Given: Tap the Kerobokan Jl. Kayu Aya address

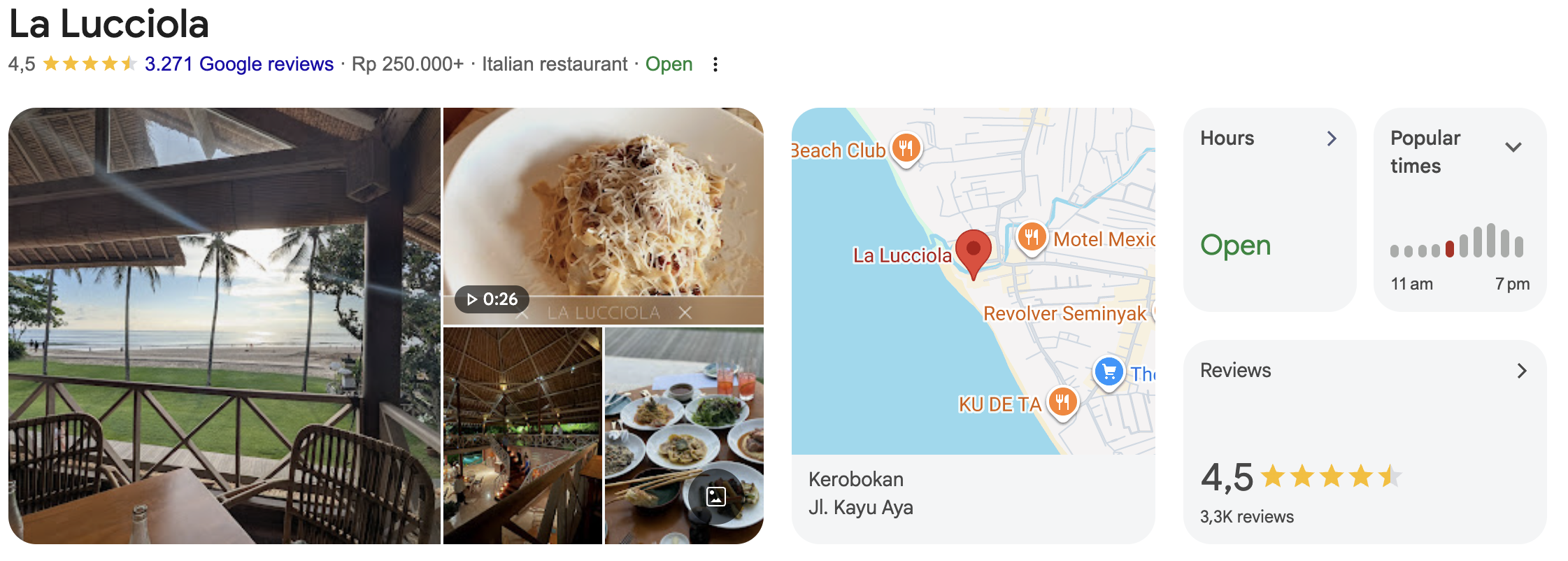Looking at the screenshot, I should tap(860, 494).
